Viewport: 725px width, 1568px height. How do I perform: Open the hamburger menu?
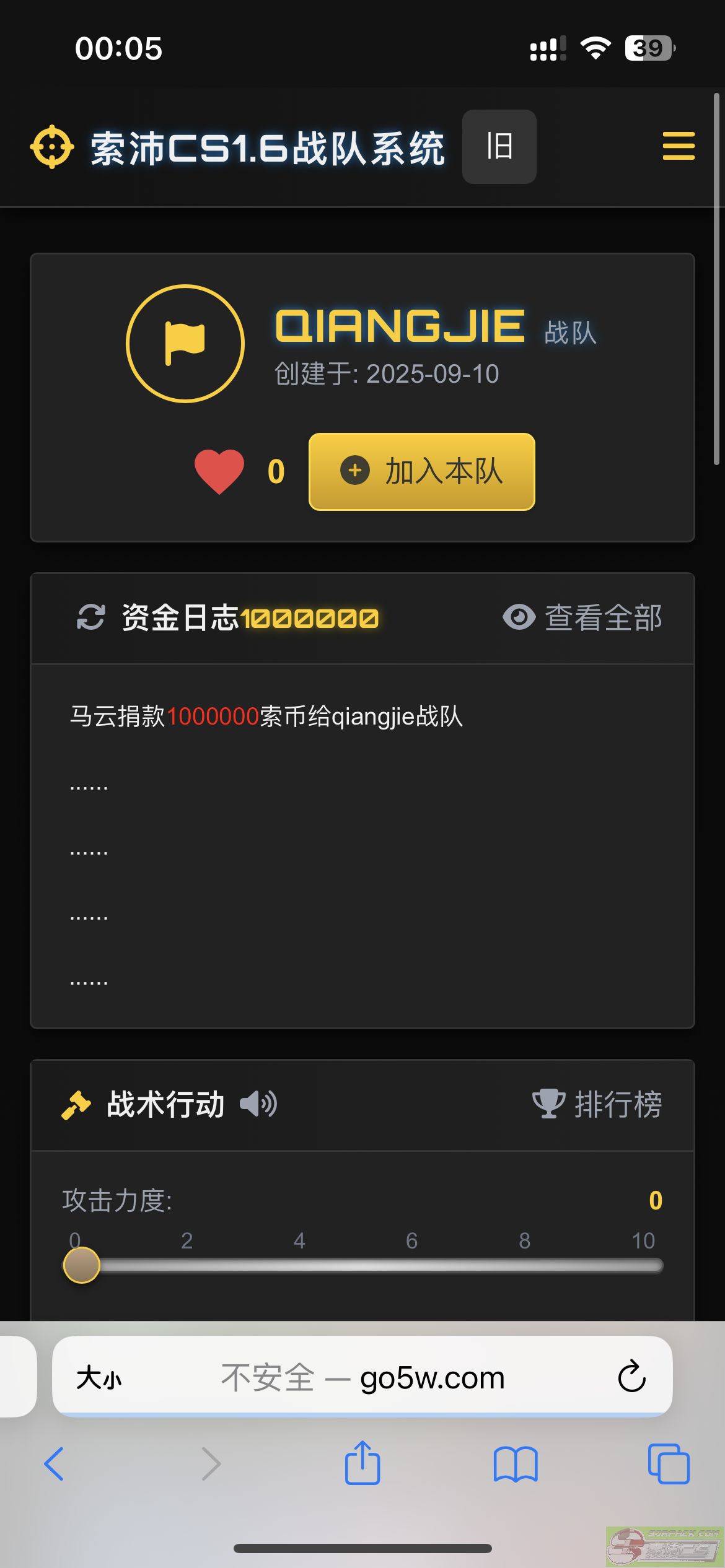[x=678, y=146]
